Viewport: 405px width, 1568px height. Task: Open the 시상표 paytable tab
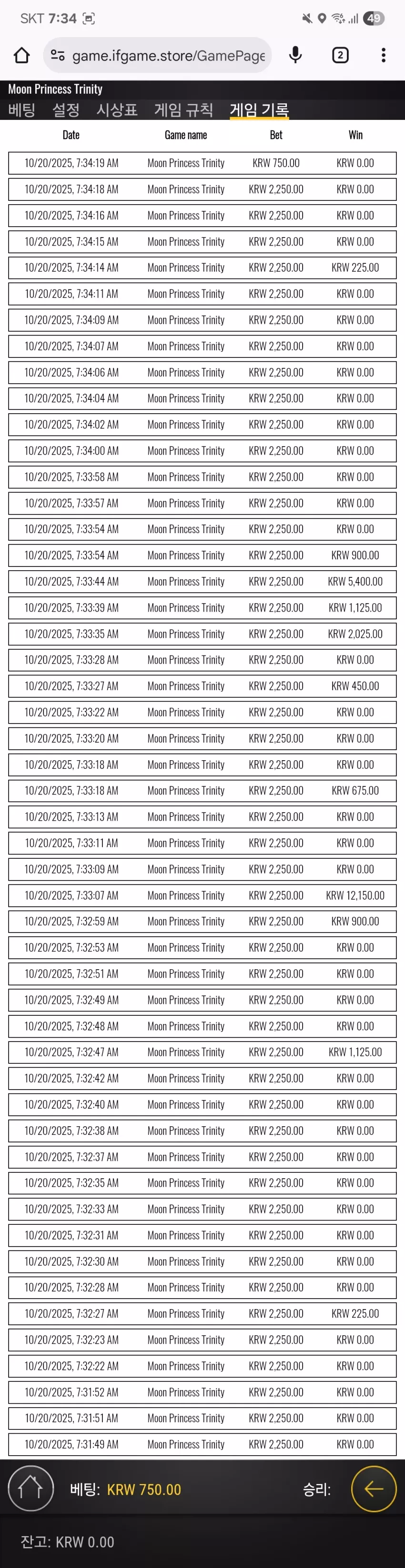coord(117,110)
